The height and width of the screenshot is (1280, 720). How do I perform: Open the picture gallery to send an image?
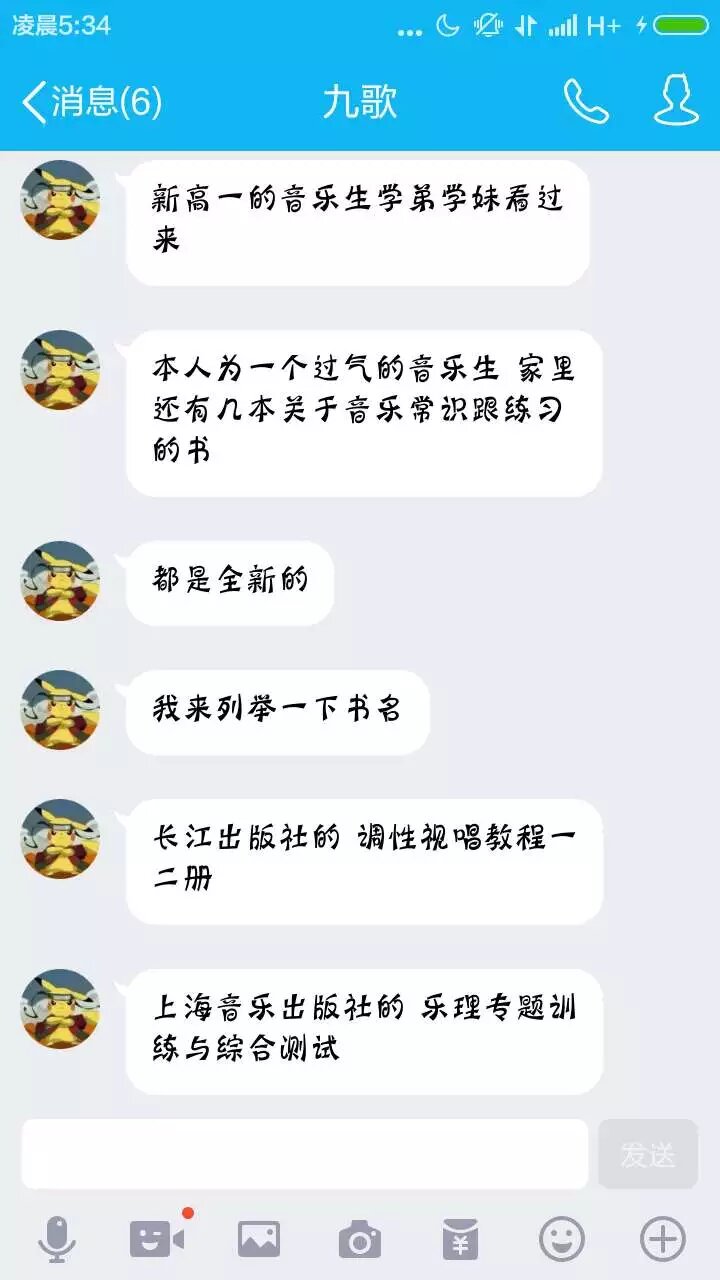[259, 1240]
